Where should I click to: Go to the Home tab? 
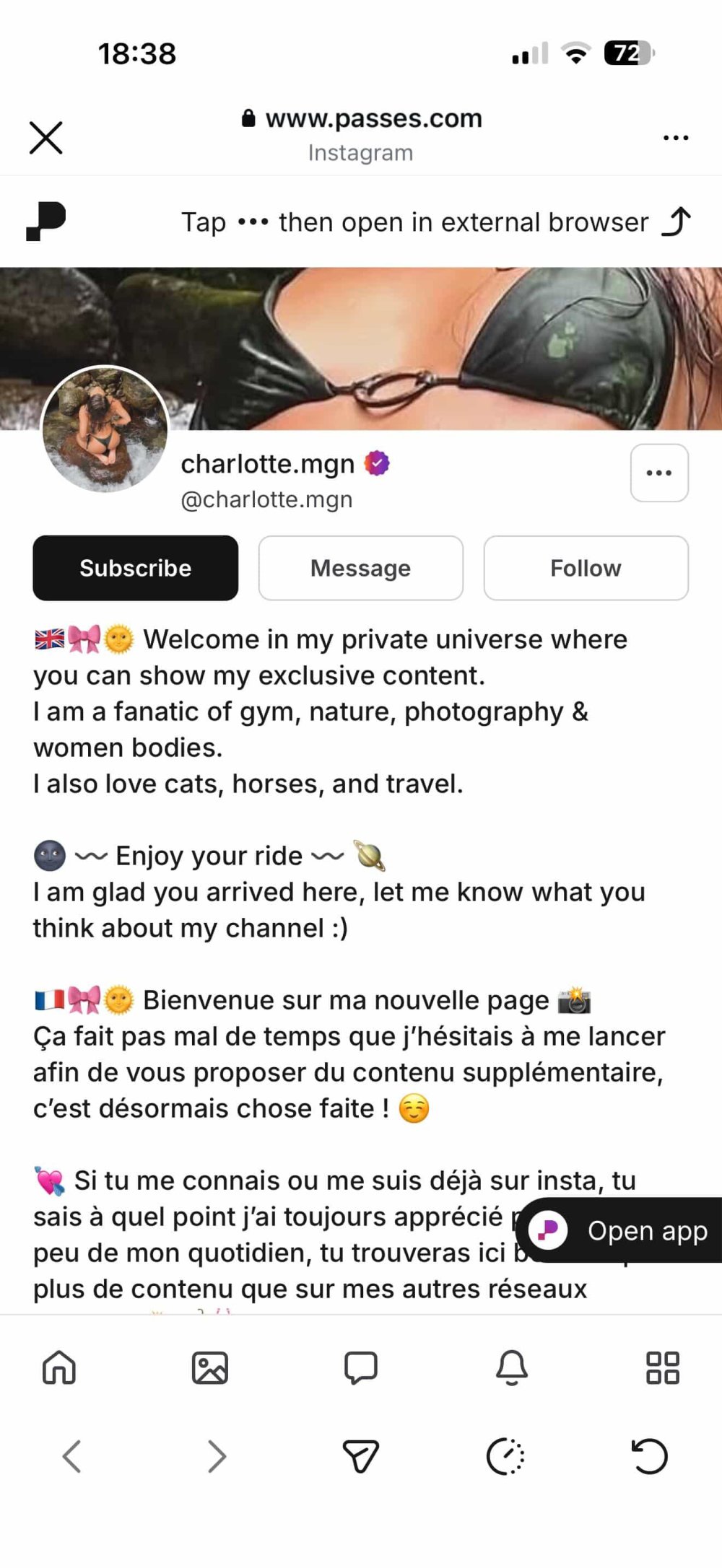[59, 1367]
